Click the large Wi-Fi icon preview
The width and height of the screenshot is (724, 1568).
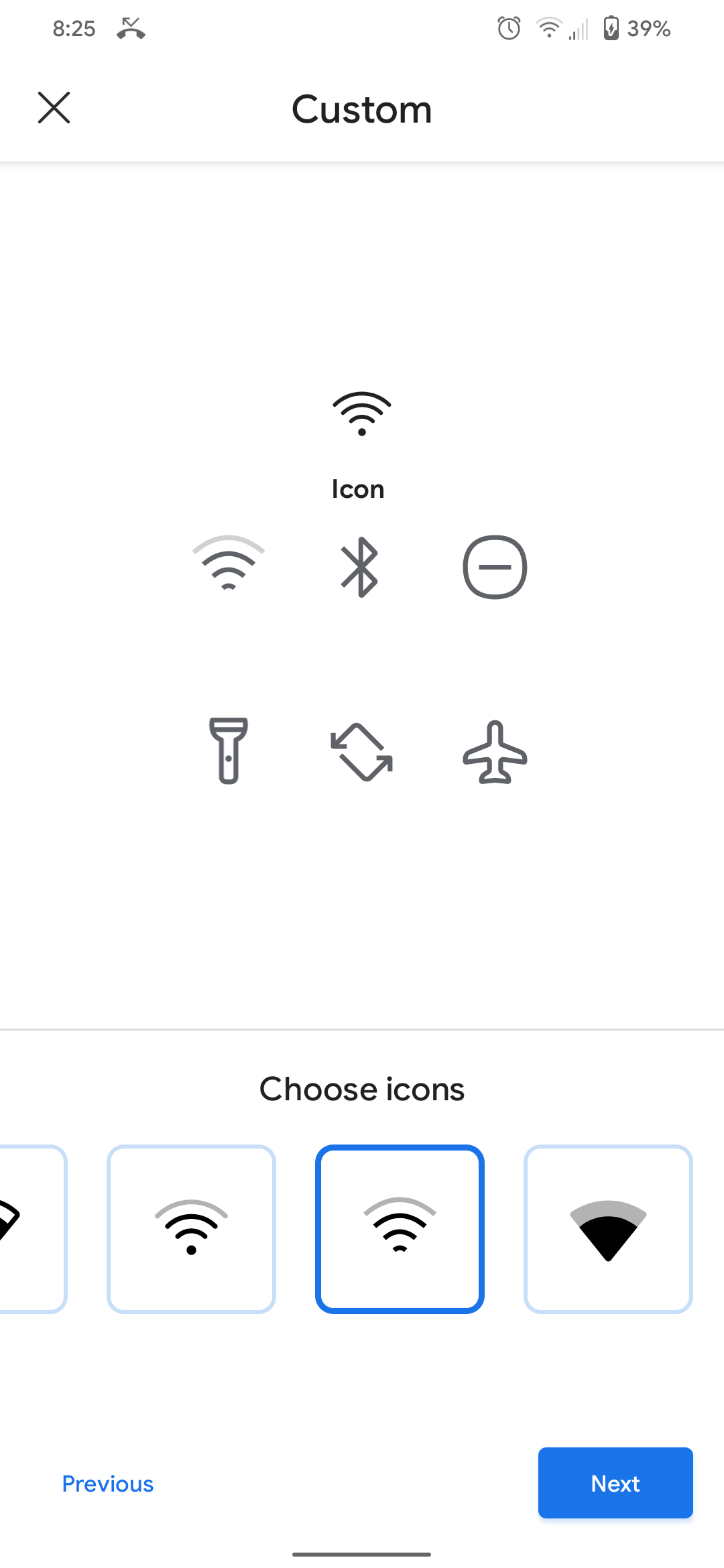click(361, 412)
